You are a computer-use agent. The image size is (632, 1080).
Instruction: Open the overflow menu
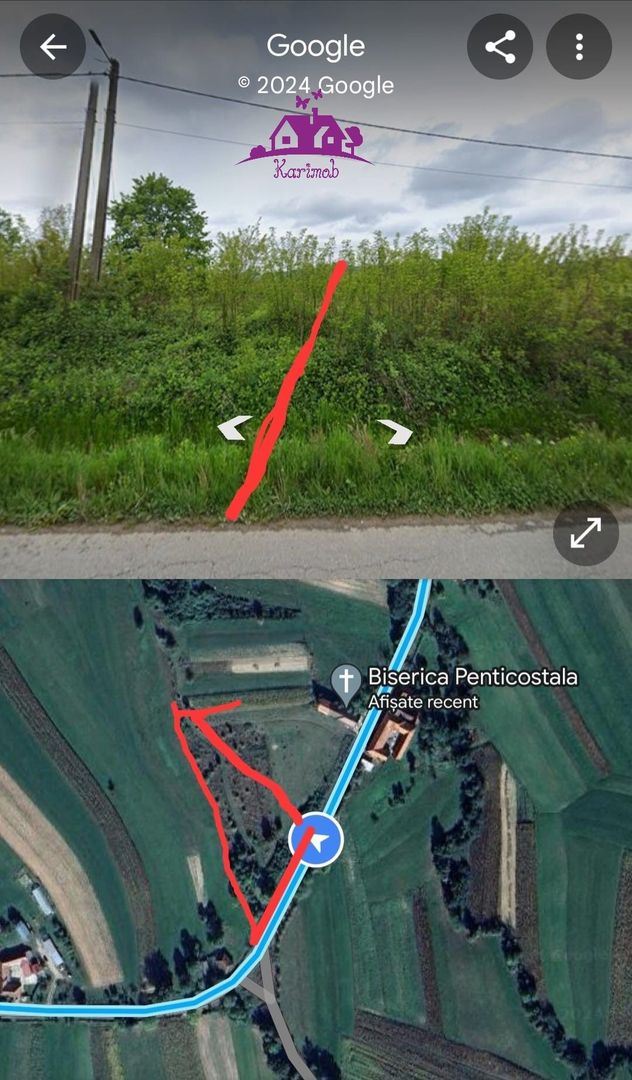579,46
